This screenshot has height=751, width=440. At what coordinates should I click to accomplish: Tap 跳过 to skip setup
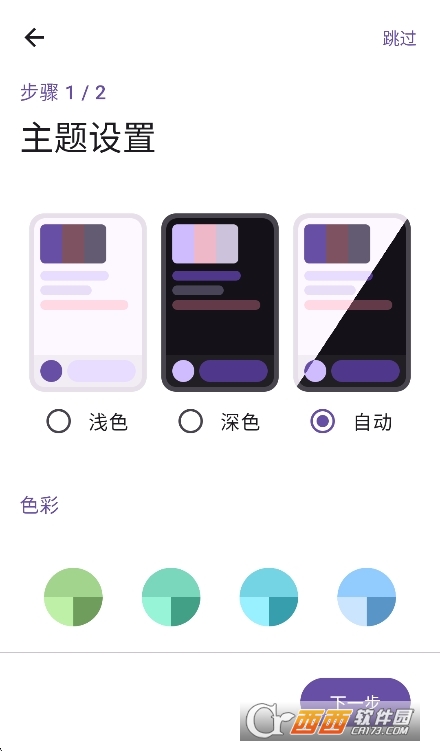399,38
